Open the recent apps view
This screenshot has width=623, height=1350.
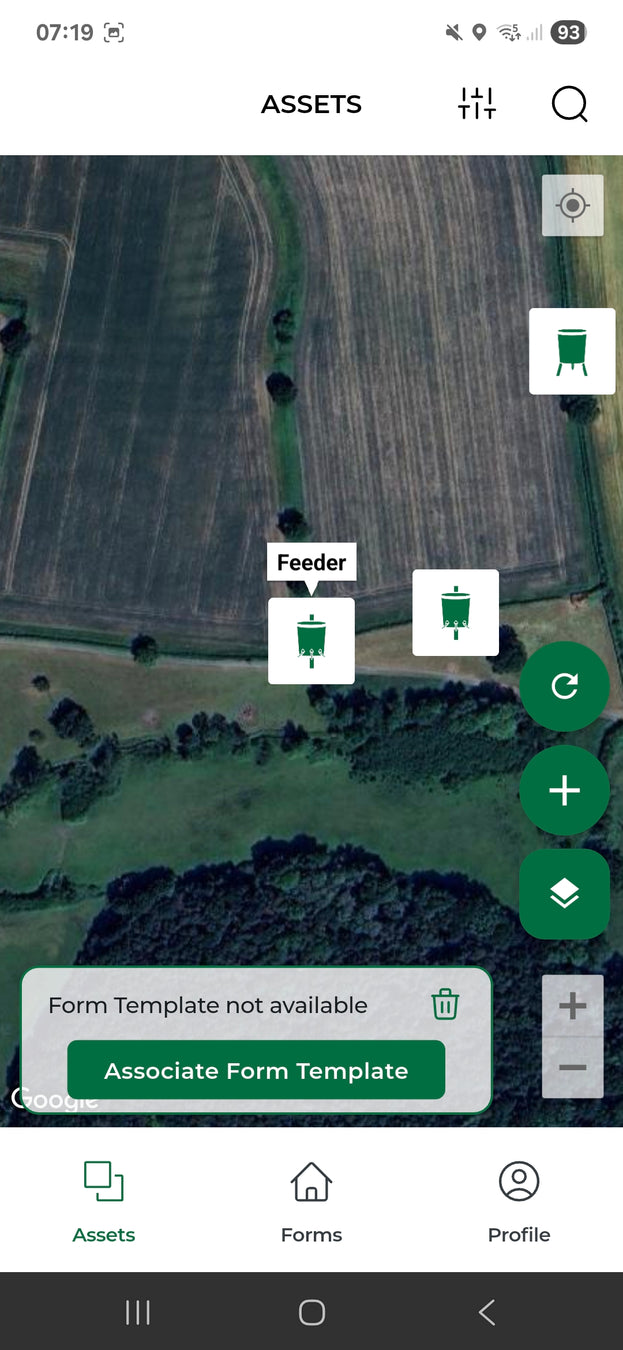pyautogui.click(x=138, y=1312)
